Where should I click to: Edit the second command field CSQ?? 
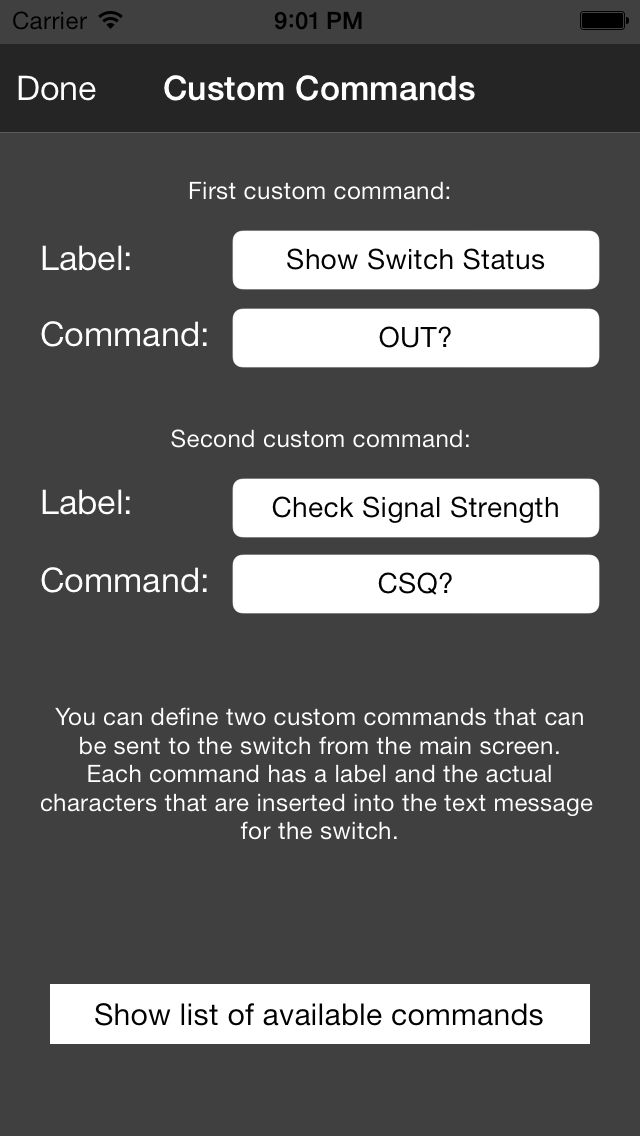coord(415,584)
